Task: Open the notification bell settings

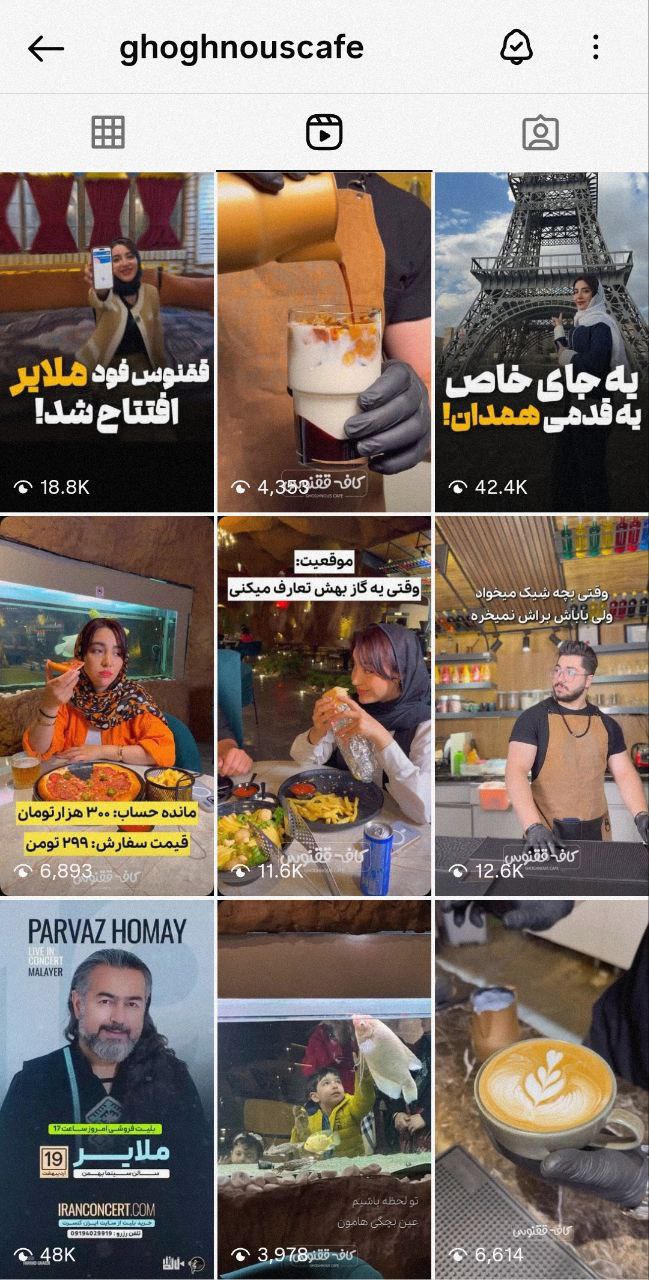Action: [x=516, y=47]
